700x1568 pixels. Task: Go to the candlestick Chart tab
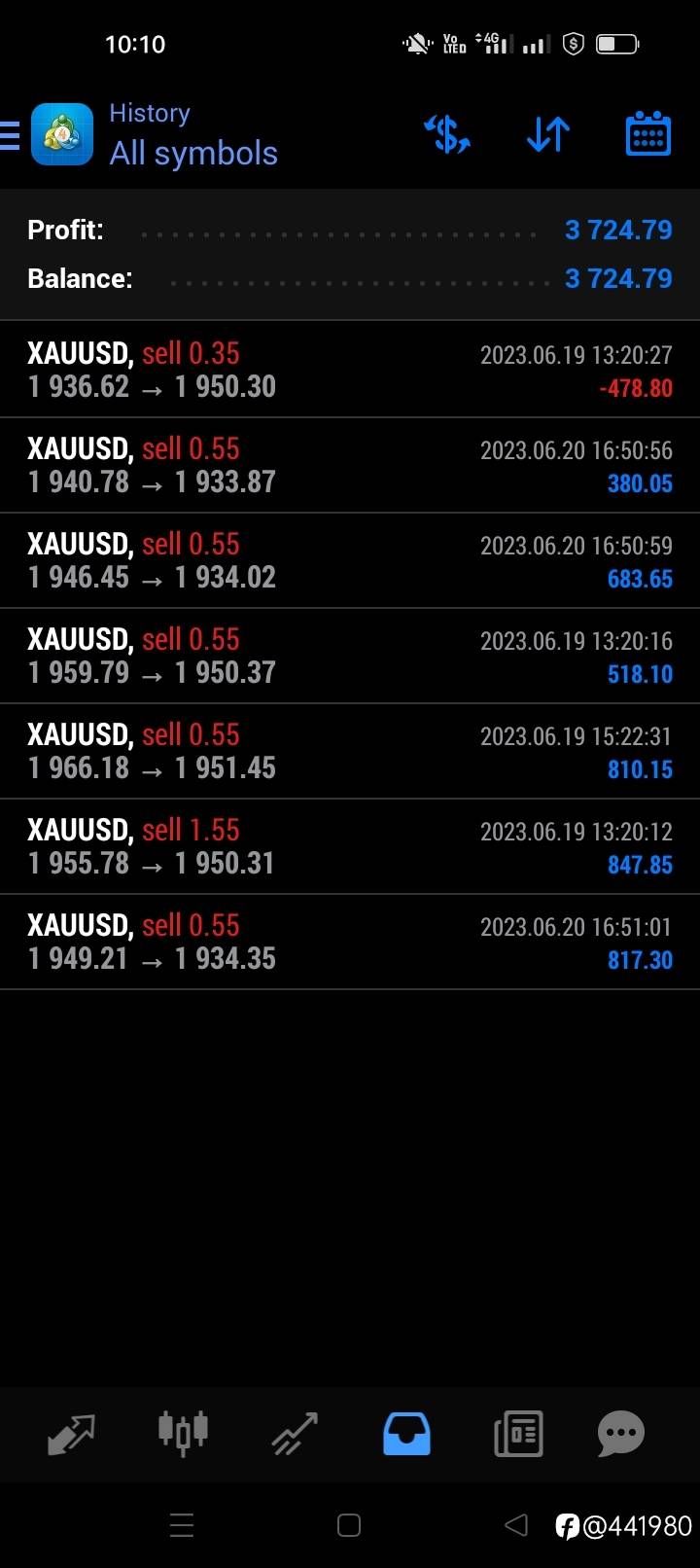(x=183, y=1433)
